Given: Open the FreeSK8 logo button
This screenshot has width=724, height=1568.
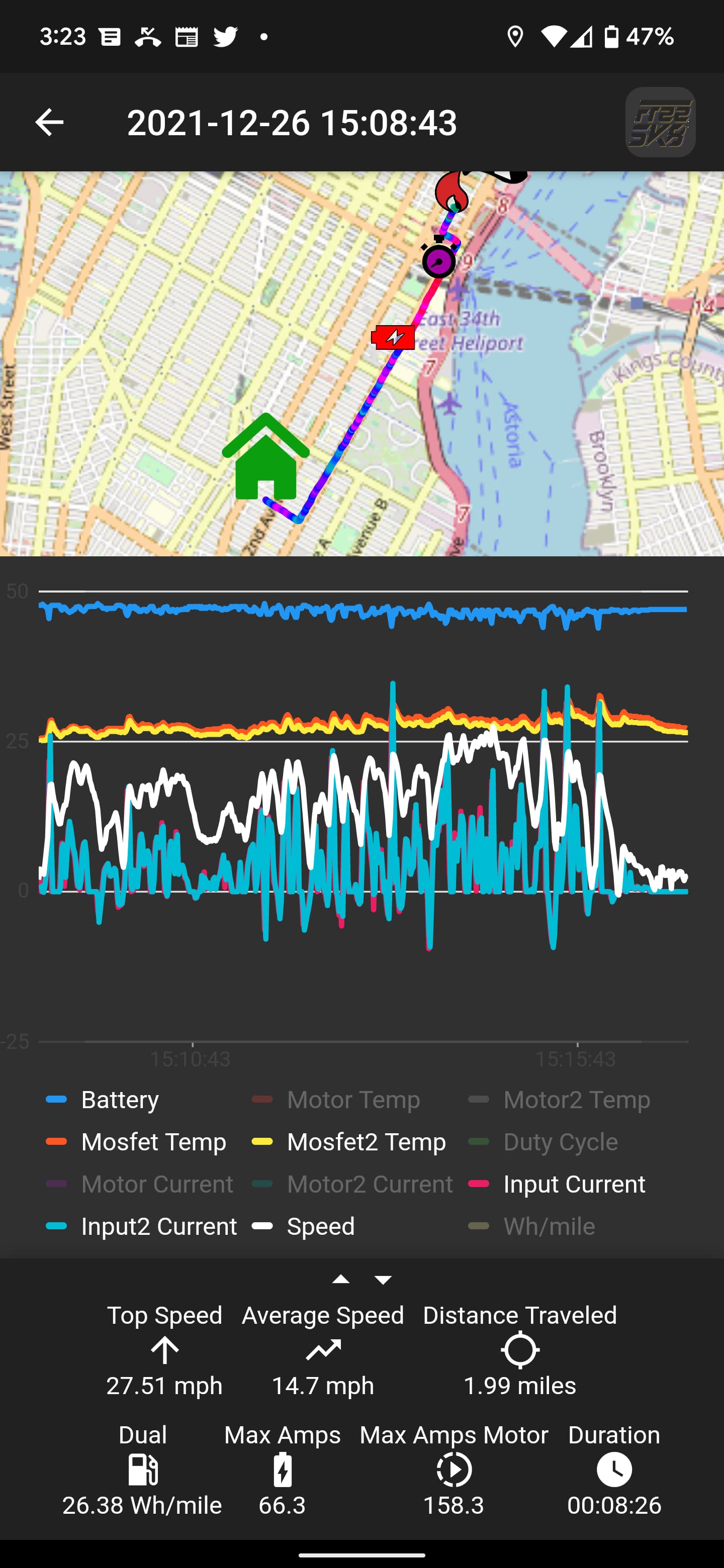Looking at the screenshot, I should click(x=660, y=122).
